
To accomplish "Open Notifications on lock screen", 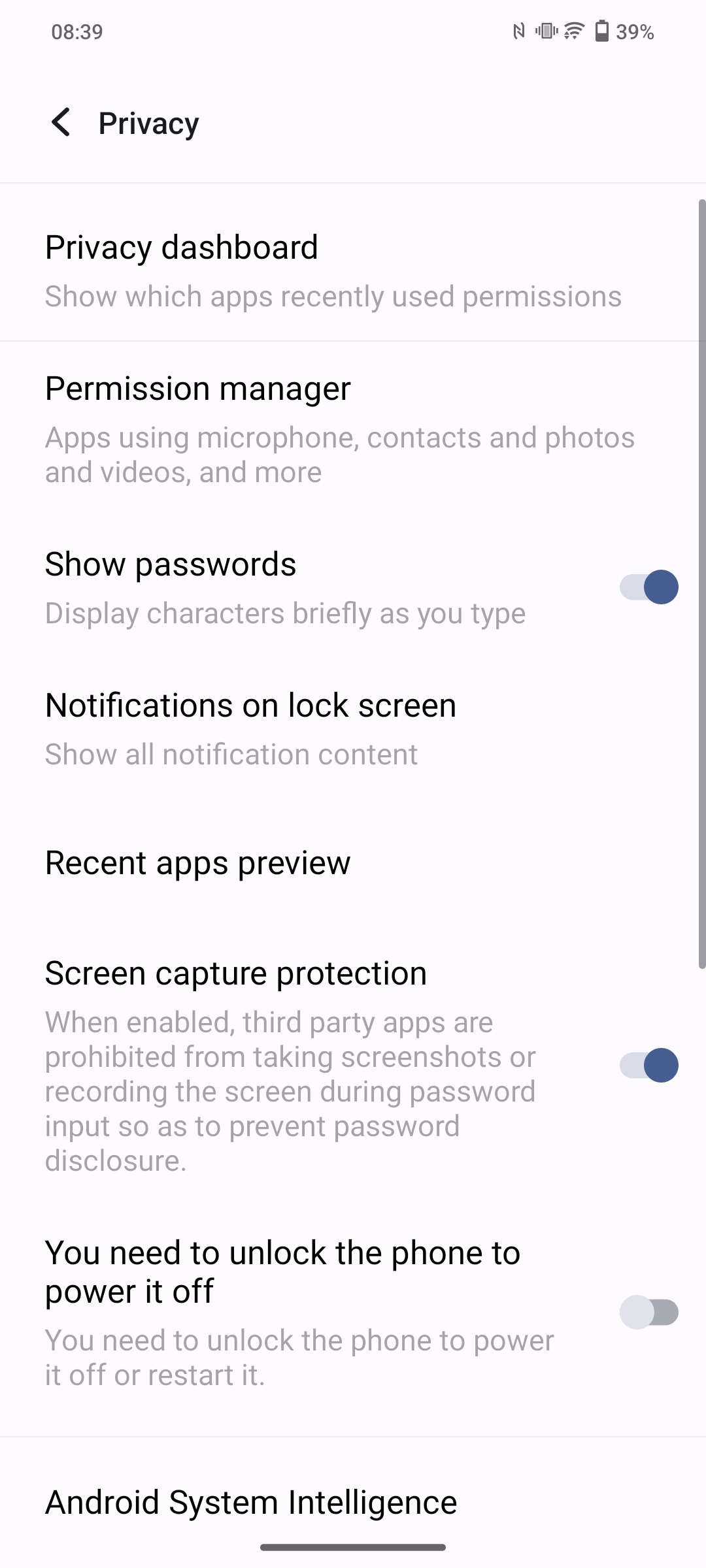I will [x=251, y=728].
